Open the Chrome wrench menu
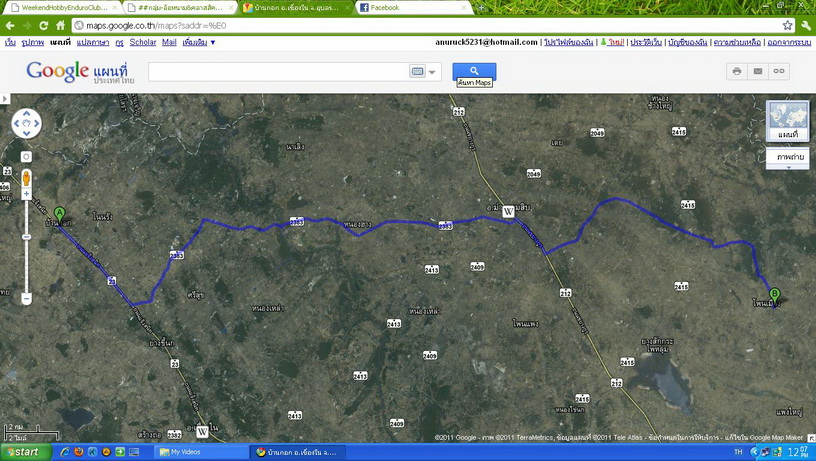816x461 pixels. pyautogui.click(x=805, y=25)
